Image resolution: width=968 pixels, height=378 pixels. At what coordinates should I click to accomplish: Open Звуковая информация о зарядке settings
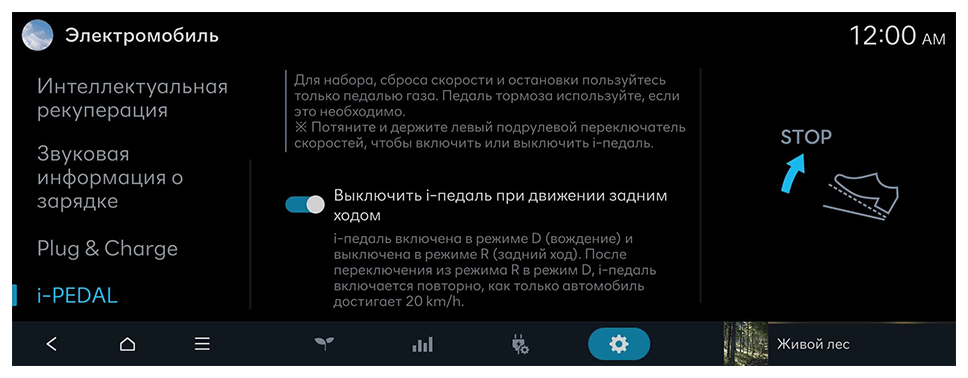111,177
